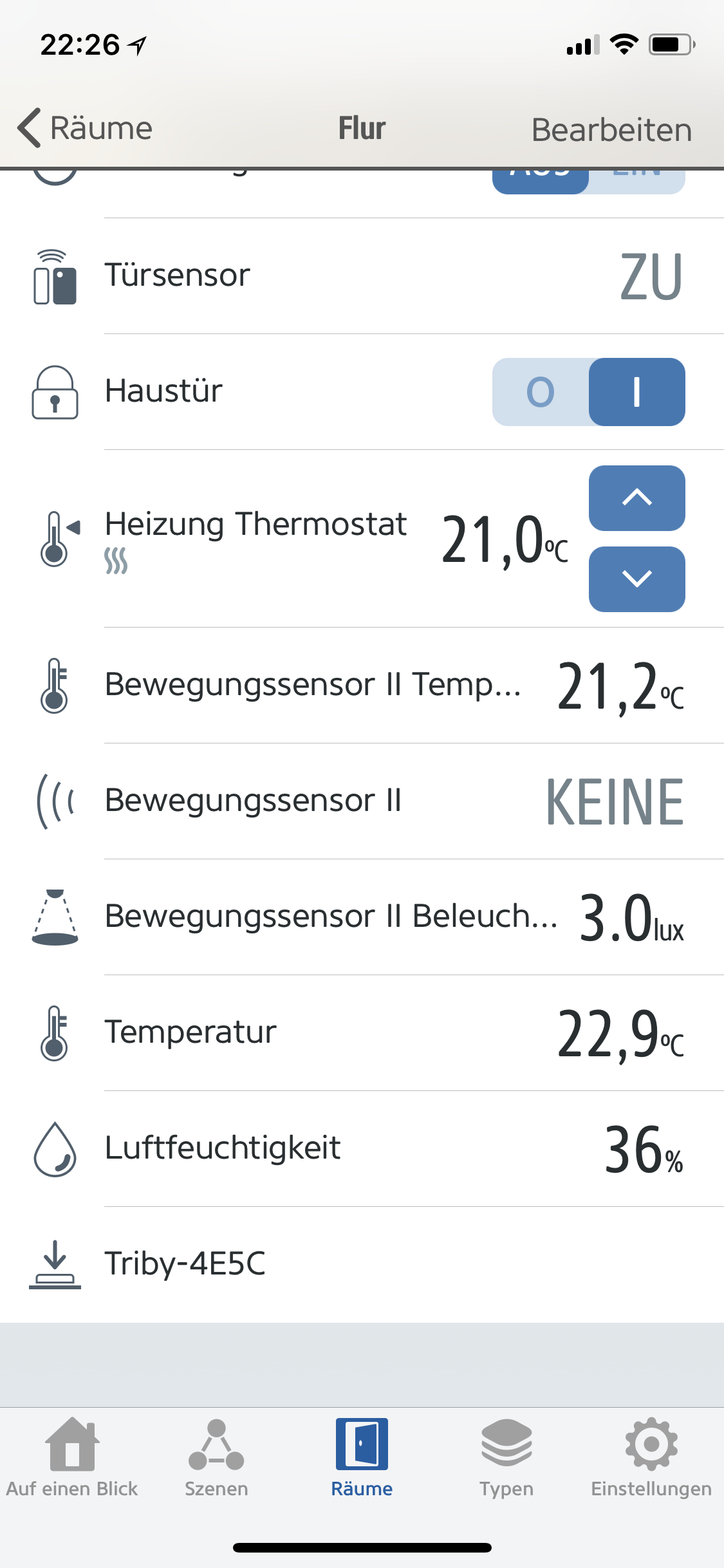Image resolution: width=724 pixels, height=1568 pixels.
Task: Lower Heizung Thermostat temperature
Action: click(636, 579)
